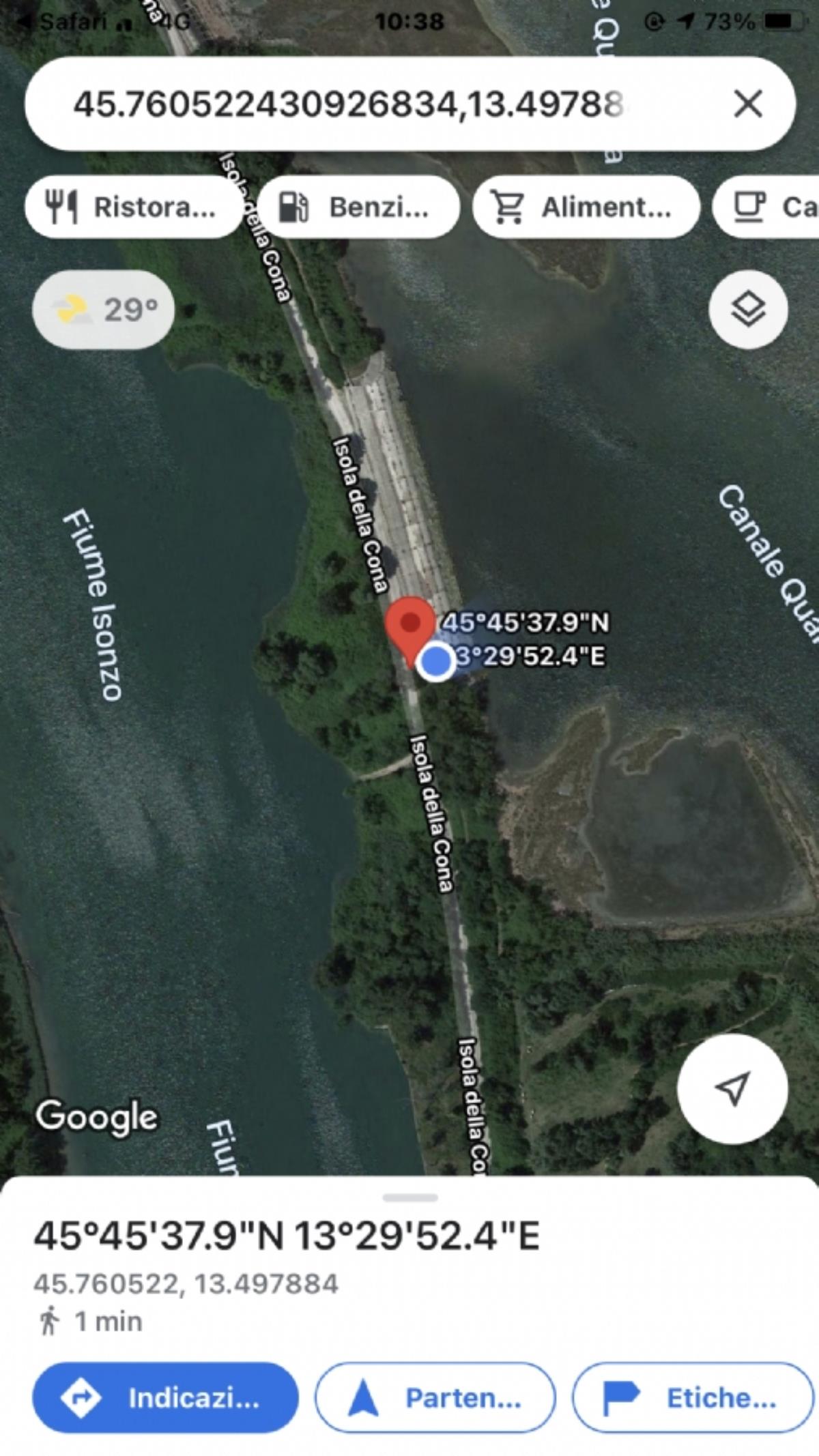Open the map layers button
Viewport: 819px width, 1456px height.
[x=748, y=310]
